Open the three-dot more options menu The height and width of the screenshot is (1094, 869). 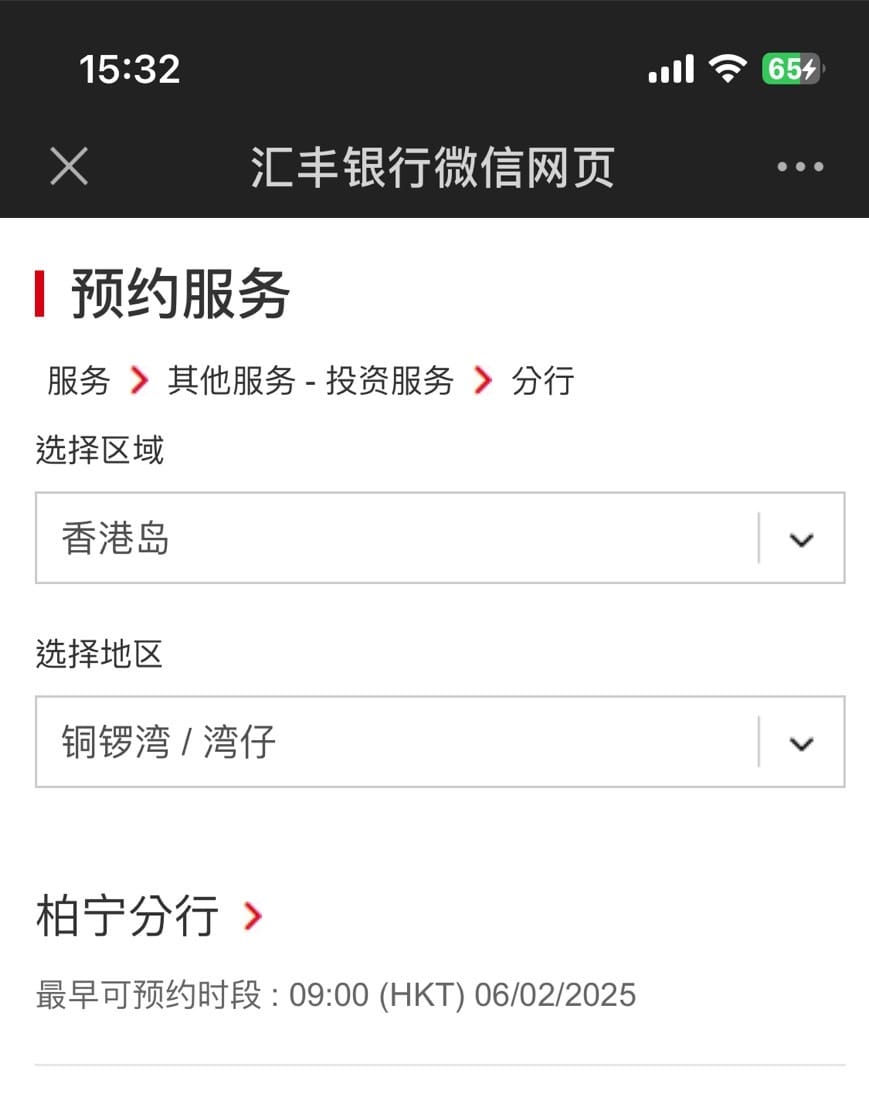tap(800, 167)
